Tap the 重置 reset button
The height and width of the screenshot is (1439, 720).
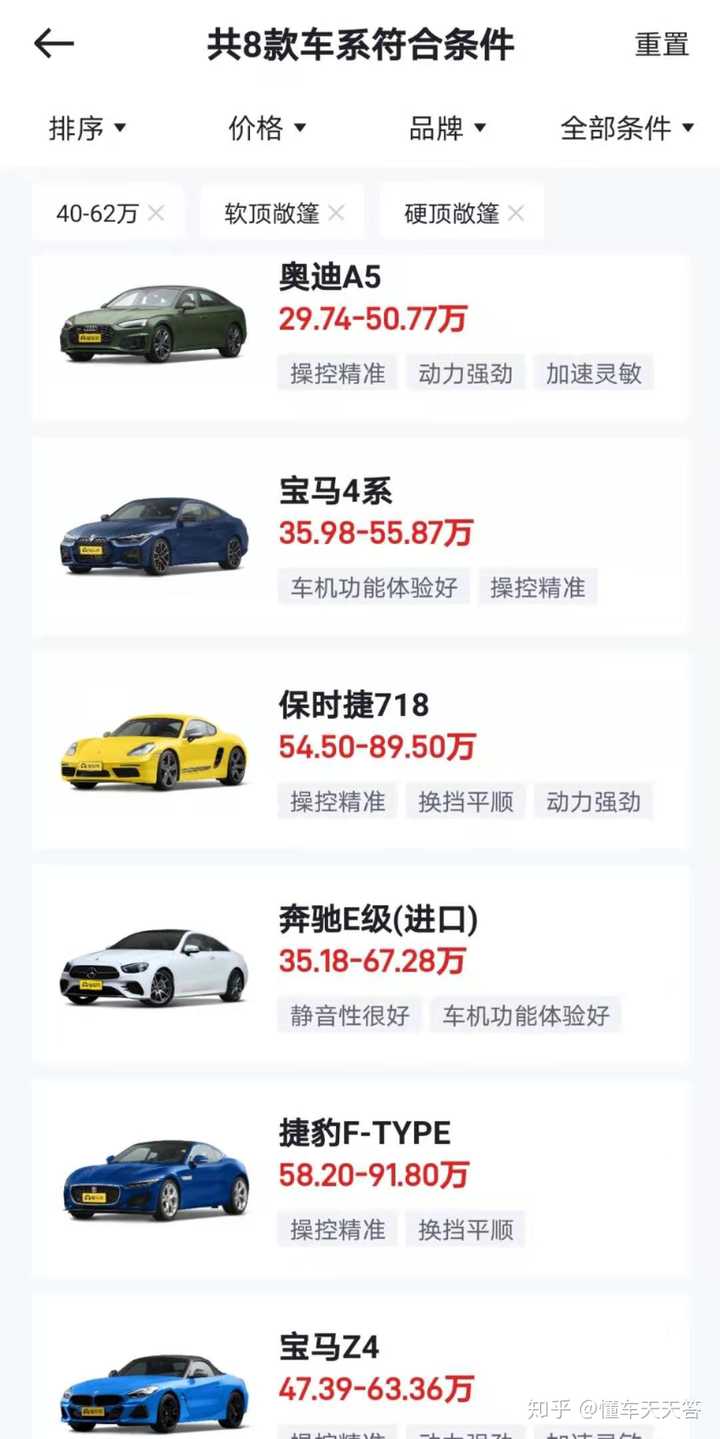tap(661, 44)
